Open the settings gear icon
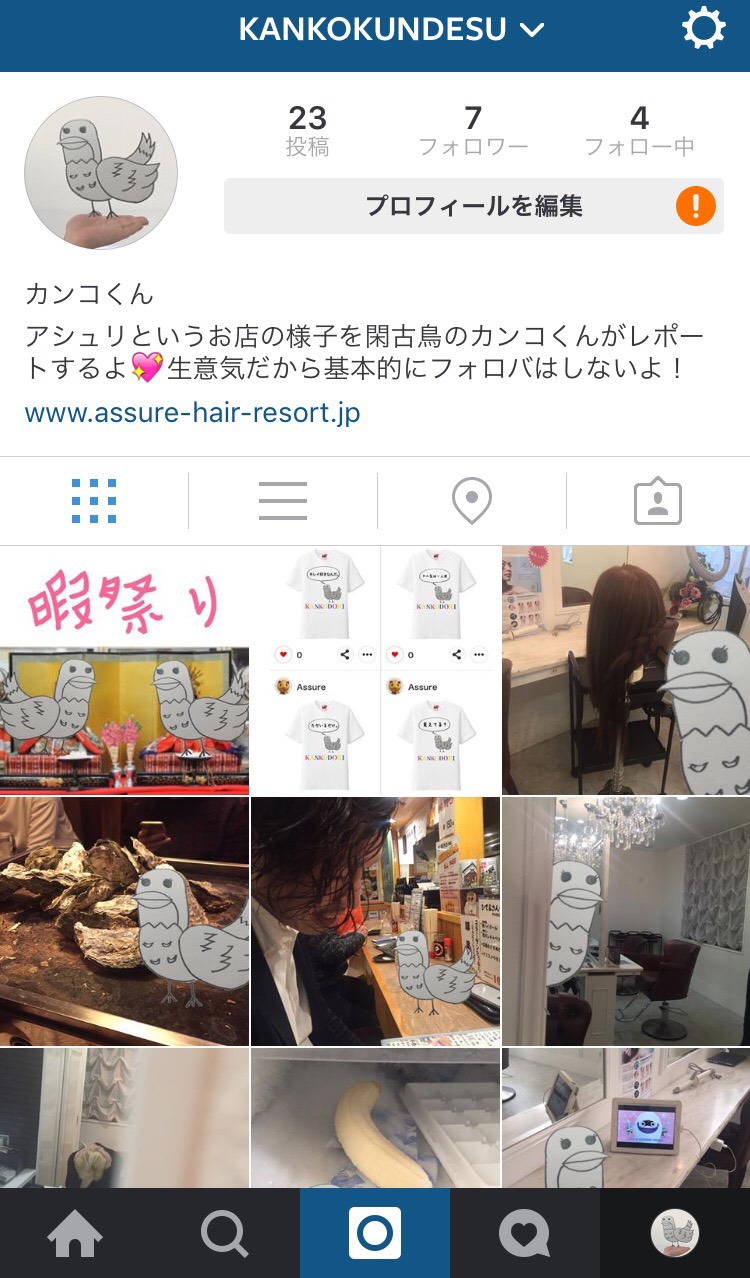Screen dimensions: 750x1278 703,30
